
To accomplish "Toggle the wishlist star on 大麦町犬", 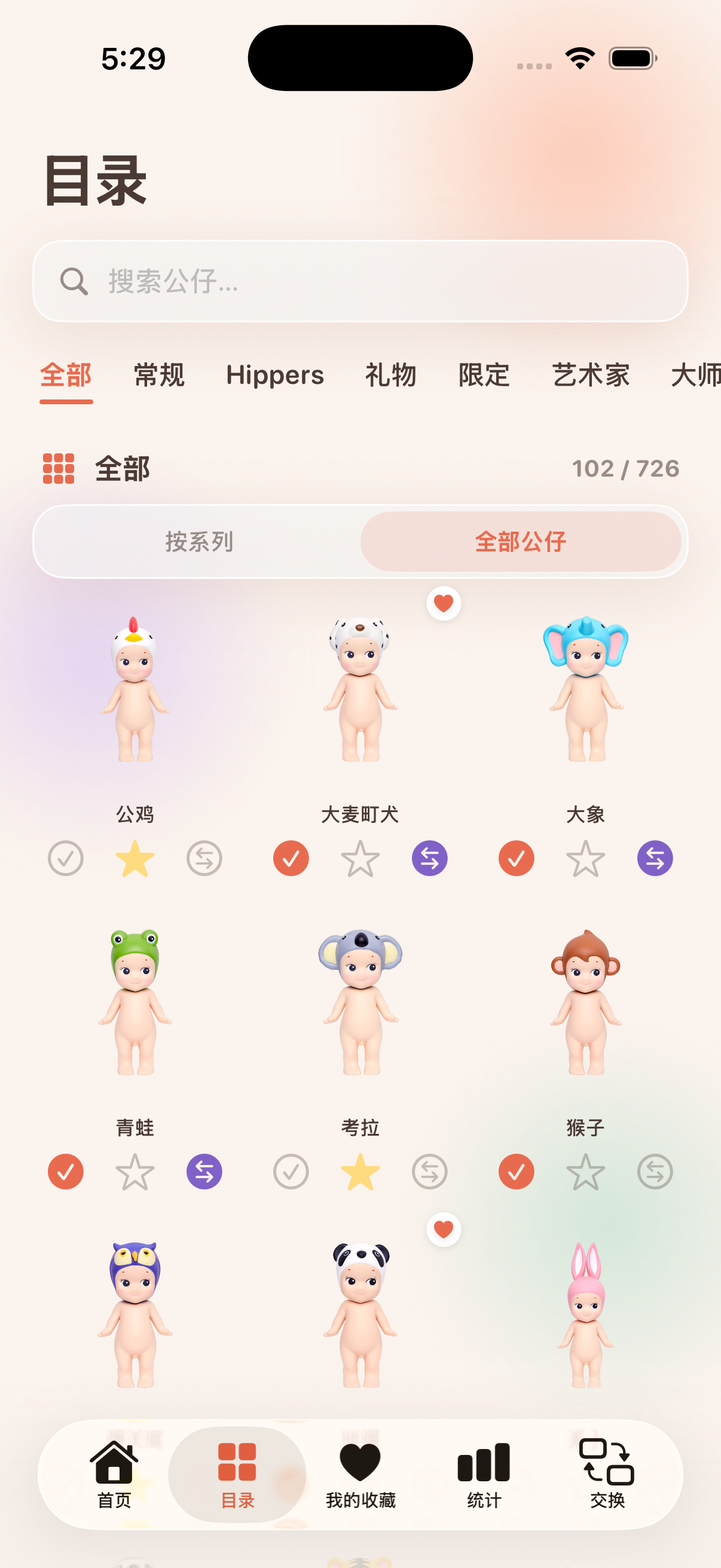I will tap(360, 858).
